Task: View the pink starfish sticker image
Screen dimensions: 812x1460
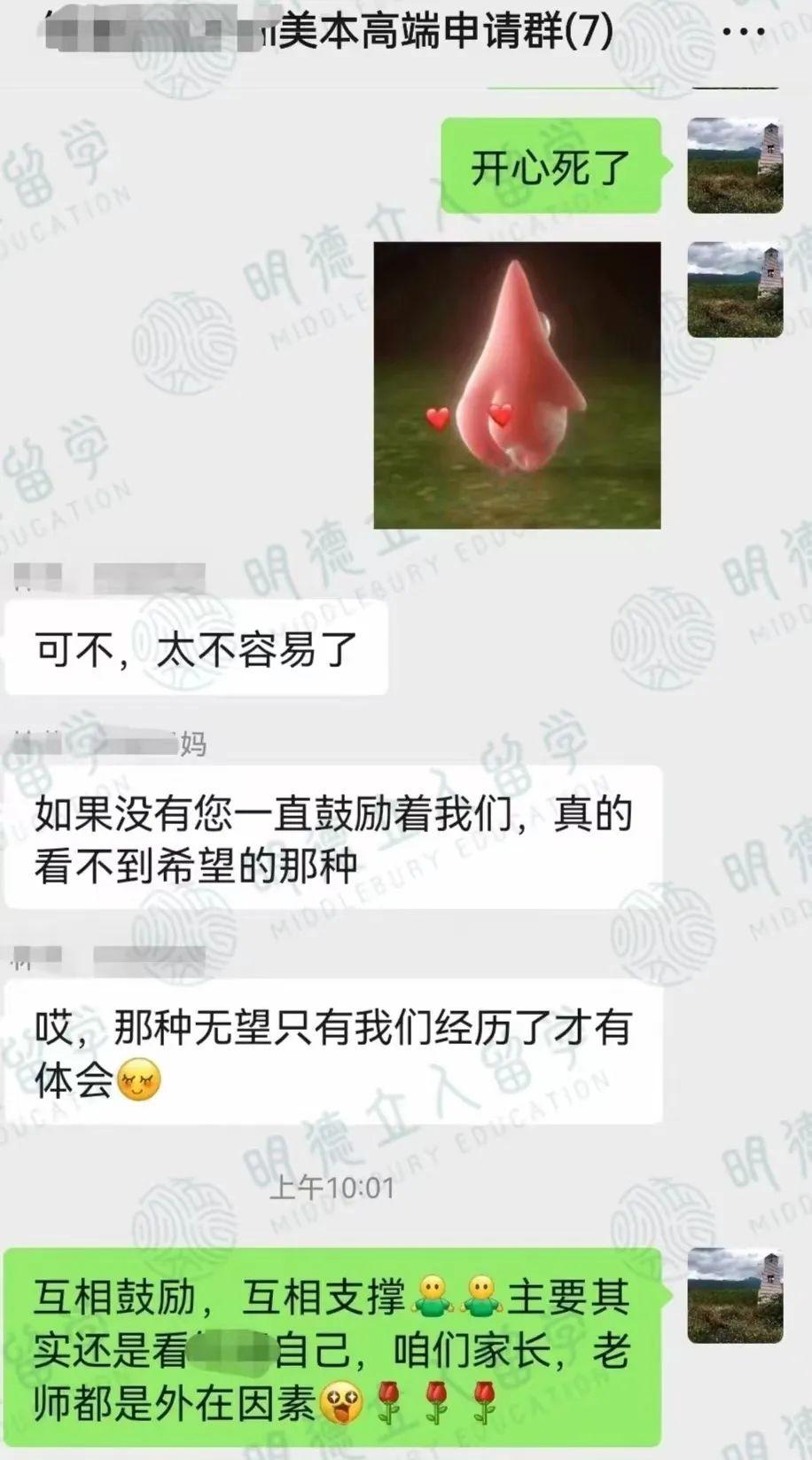Action: (x=517, y=385)
